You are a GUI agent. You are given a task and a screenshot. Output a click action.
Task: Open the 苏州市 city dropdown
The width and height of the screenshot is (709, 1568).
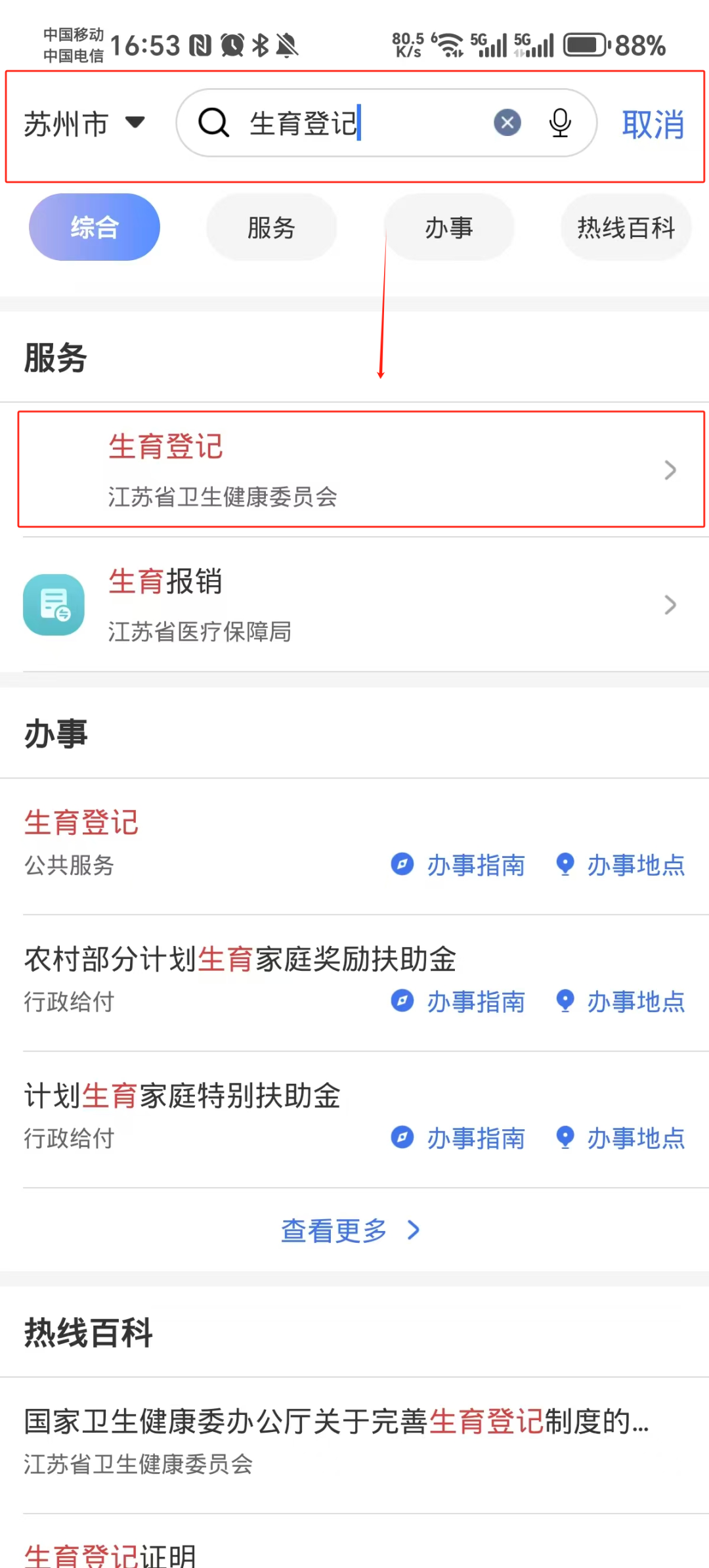pos(84,123)
